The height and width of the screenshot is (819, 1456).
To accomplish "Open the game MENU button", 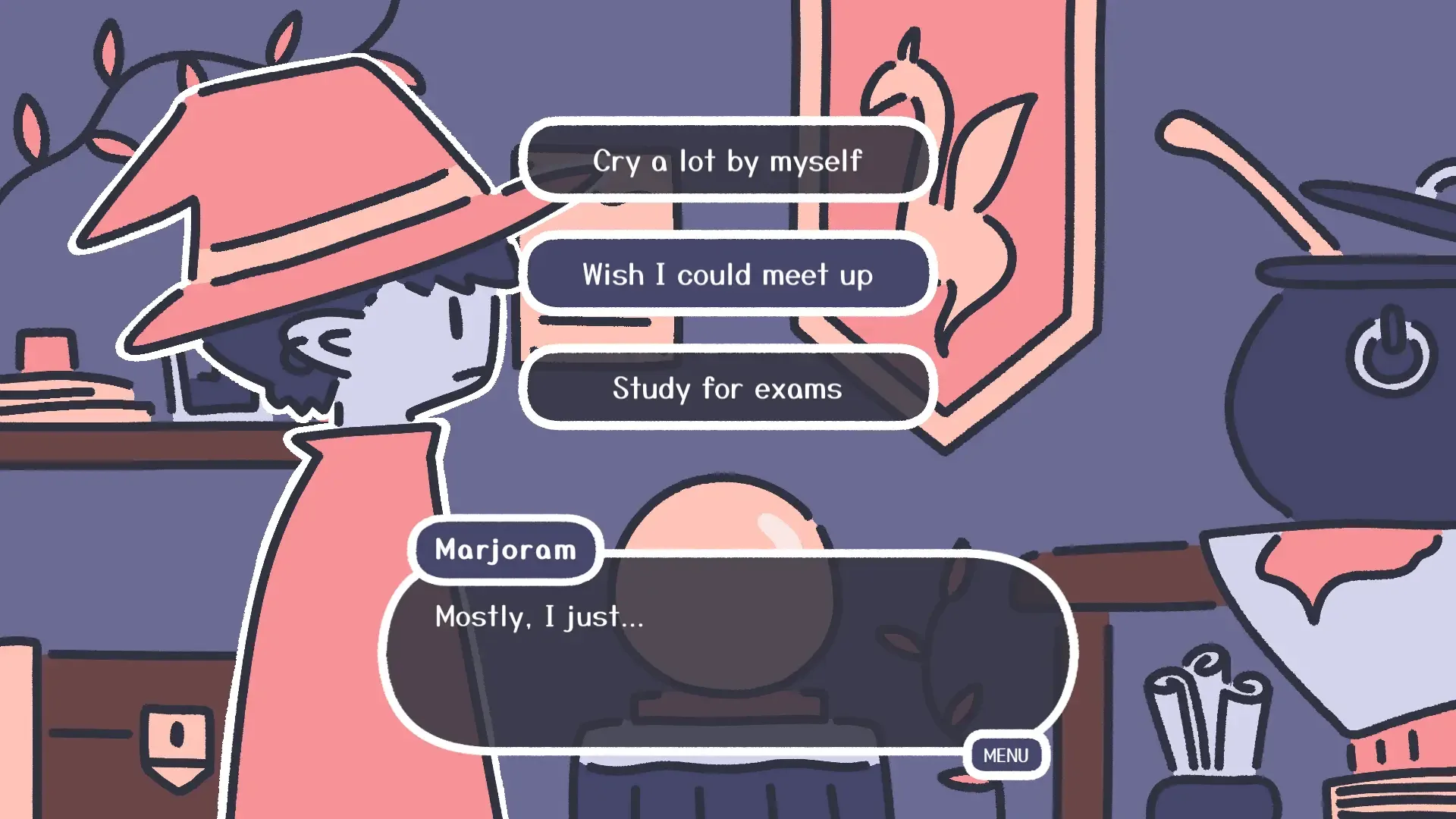I will (1006, 755).
